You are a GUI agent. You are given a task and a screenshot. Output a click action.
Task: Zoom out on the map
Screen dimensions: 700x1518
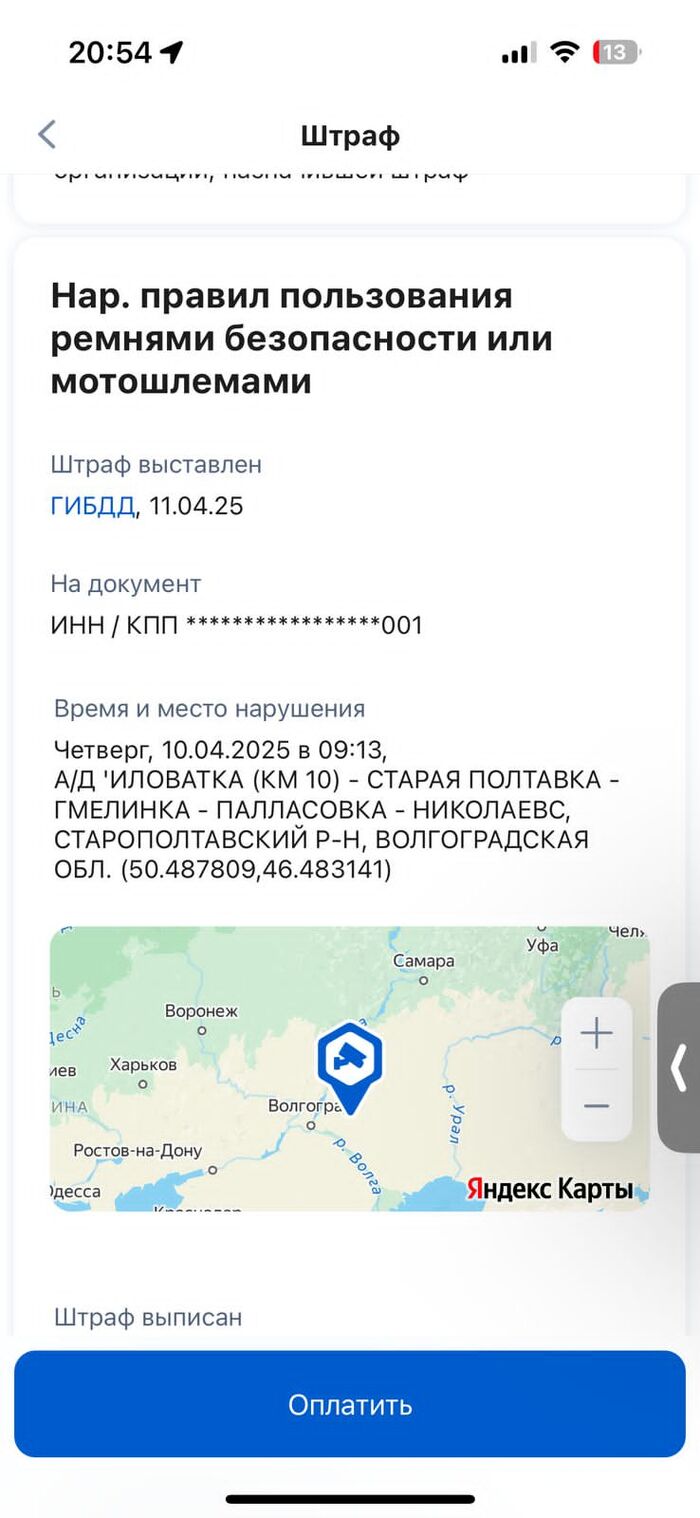click(x=596, y=1106)
